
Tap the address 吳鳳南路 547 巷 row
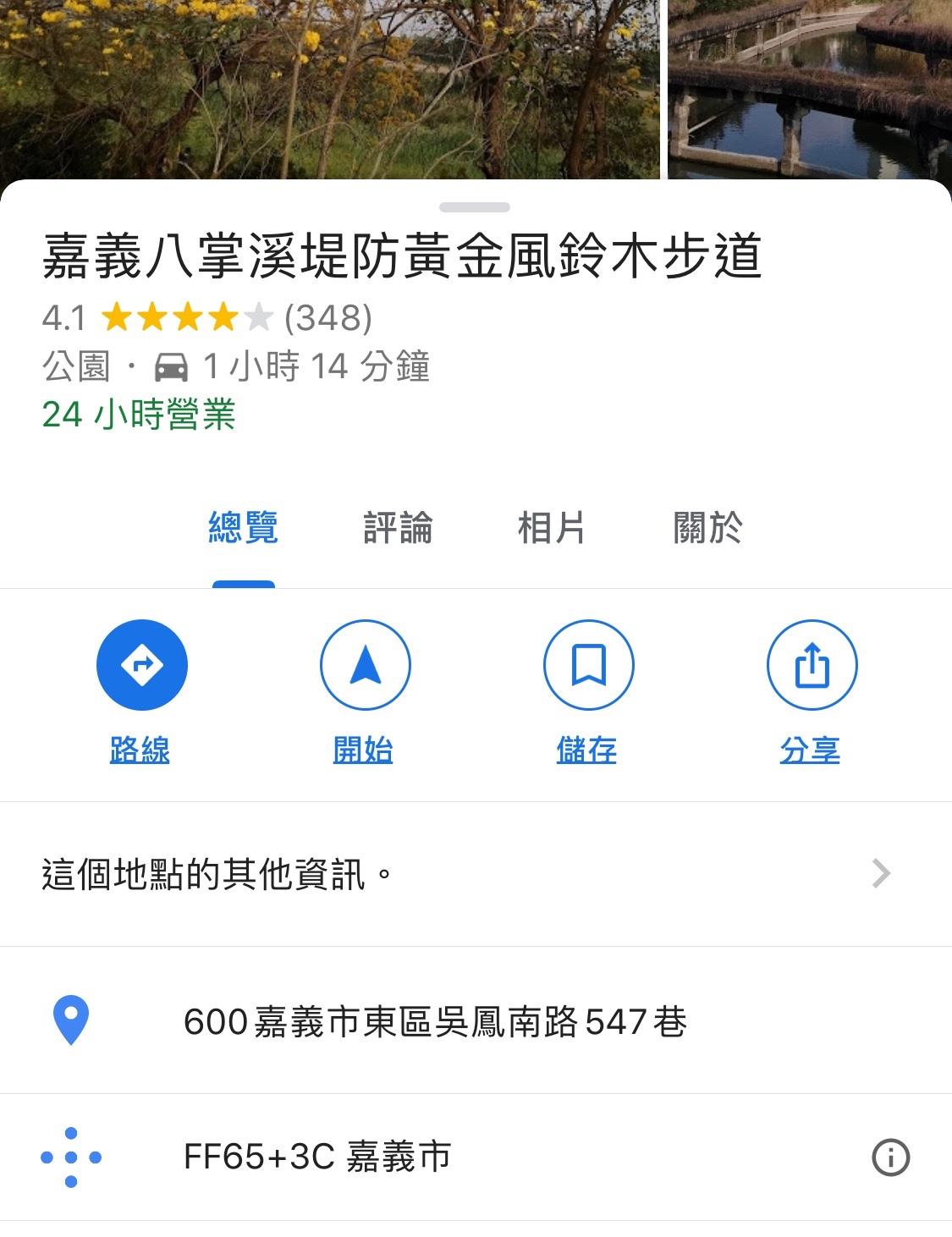tap(435, 1021)
